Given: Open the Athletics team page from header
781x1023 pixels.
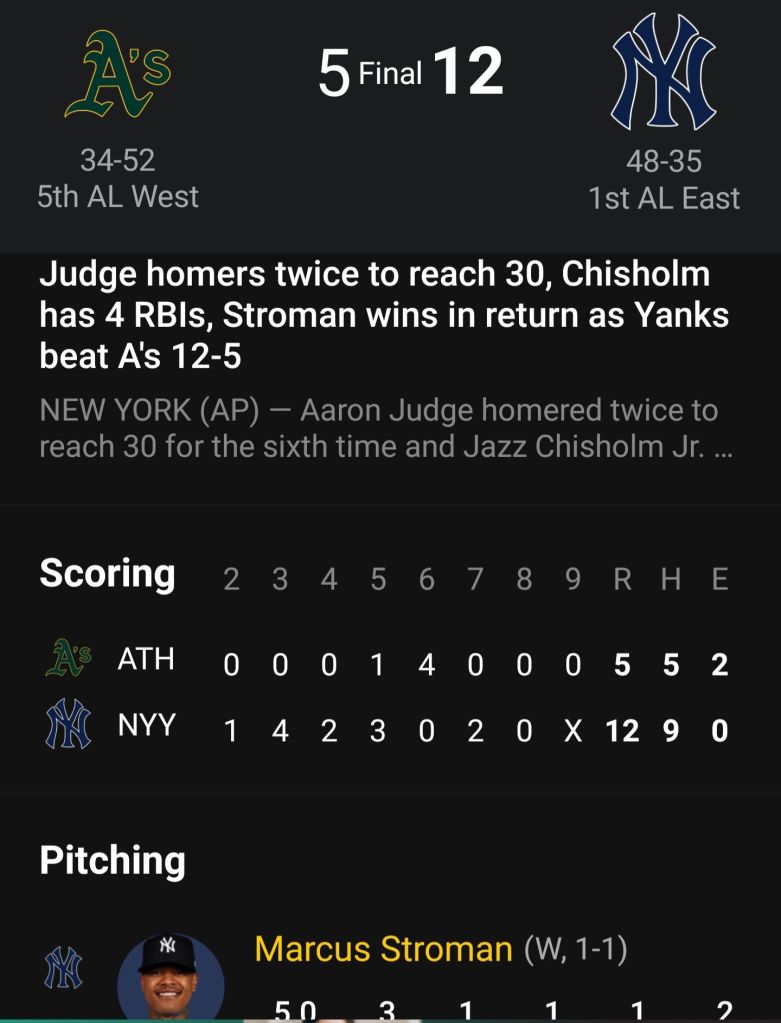Looking at the screenshot, I should coord(118,74).
